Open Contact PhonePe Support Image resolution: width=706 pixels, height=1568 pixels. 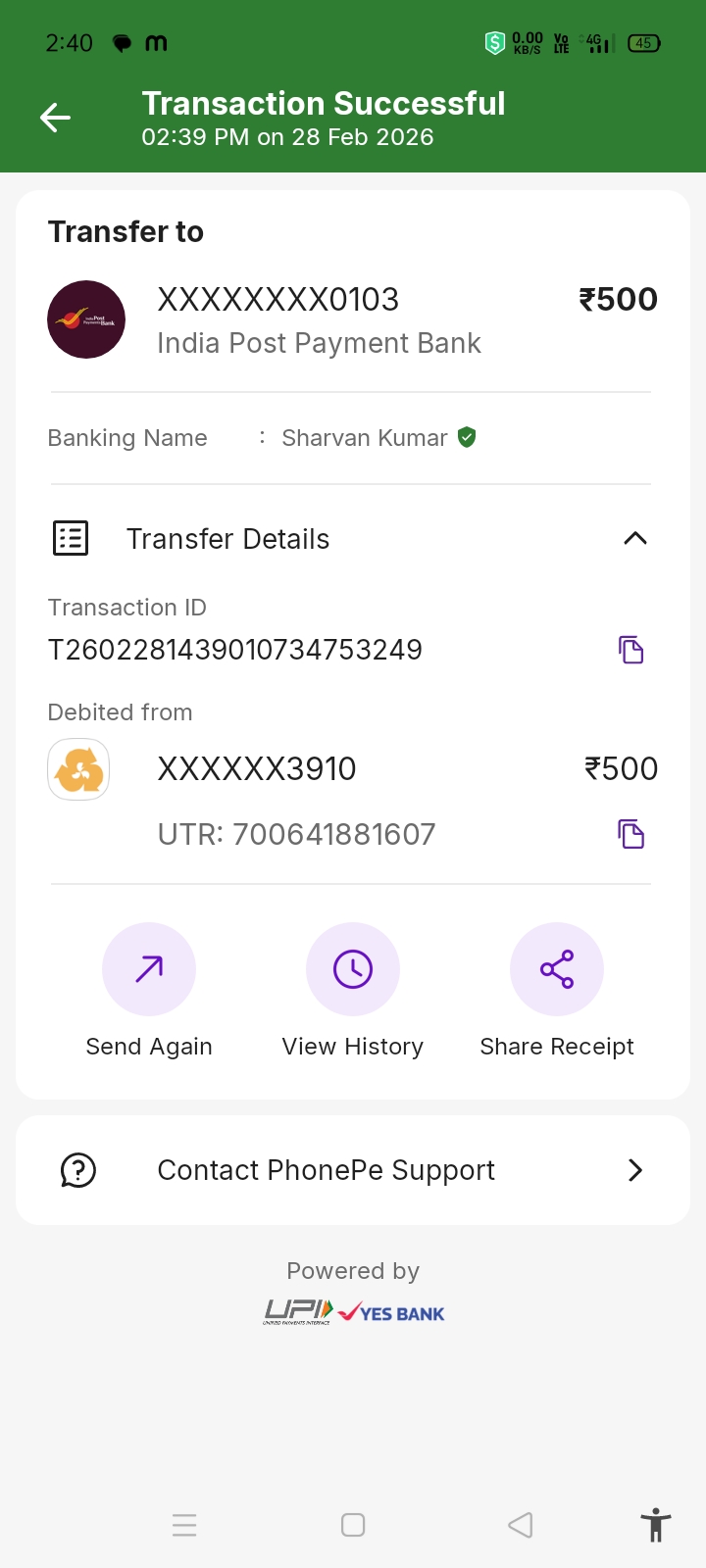[353, 1170]
